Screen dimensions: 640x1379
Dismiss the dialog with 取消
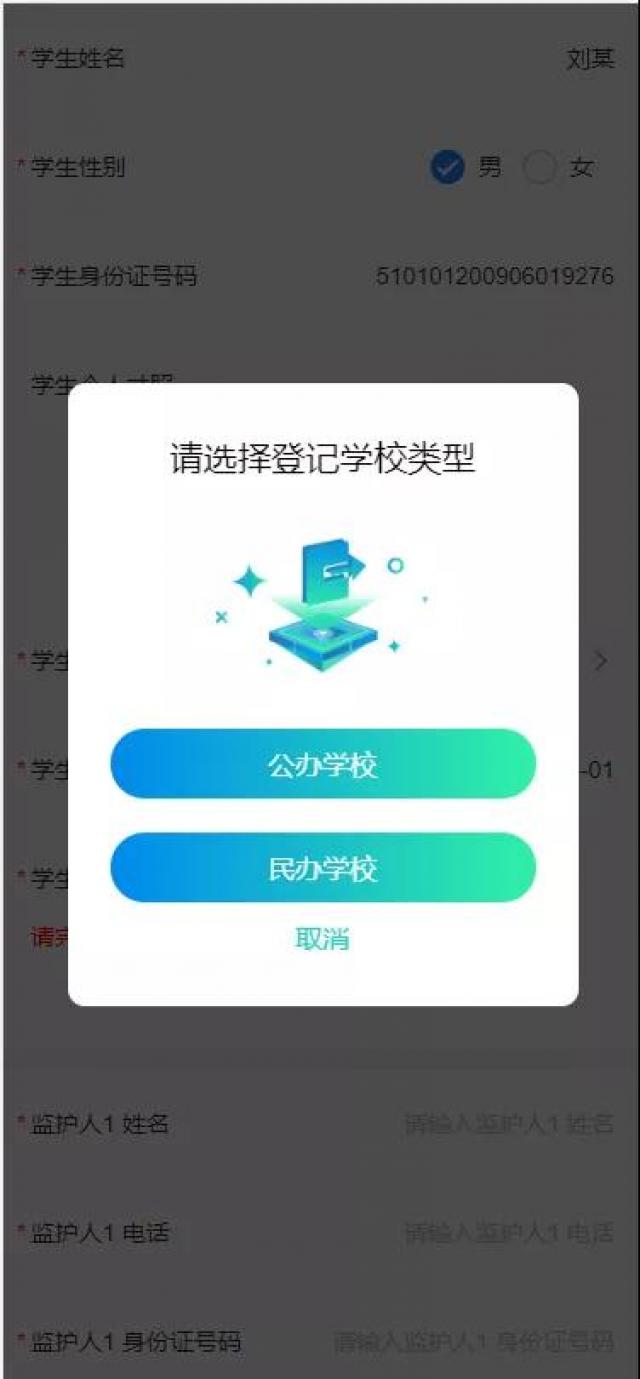pyautogui.click(x=322, y=939)
